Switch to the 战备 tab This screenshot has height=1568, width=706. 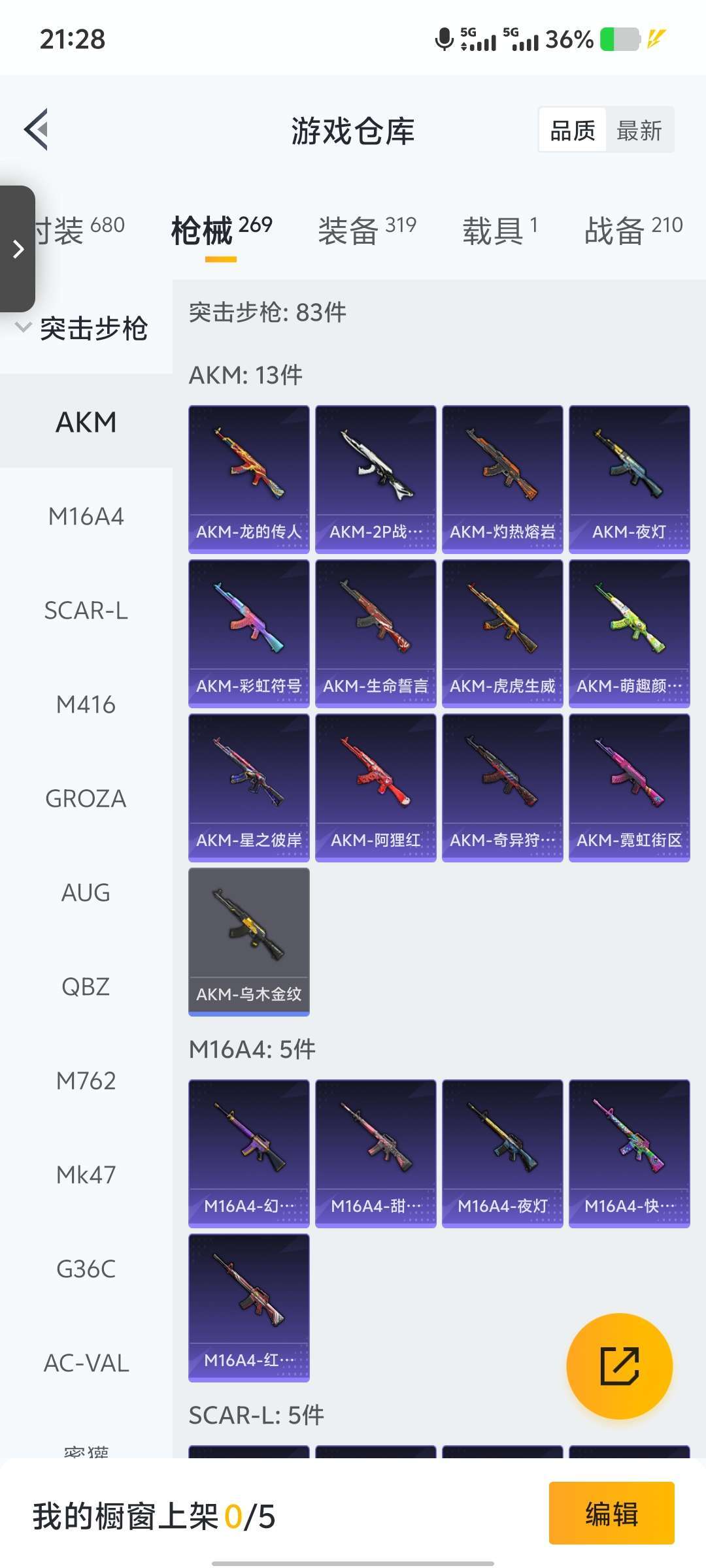click(633, 230)
